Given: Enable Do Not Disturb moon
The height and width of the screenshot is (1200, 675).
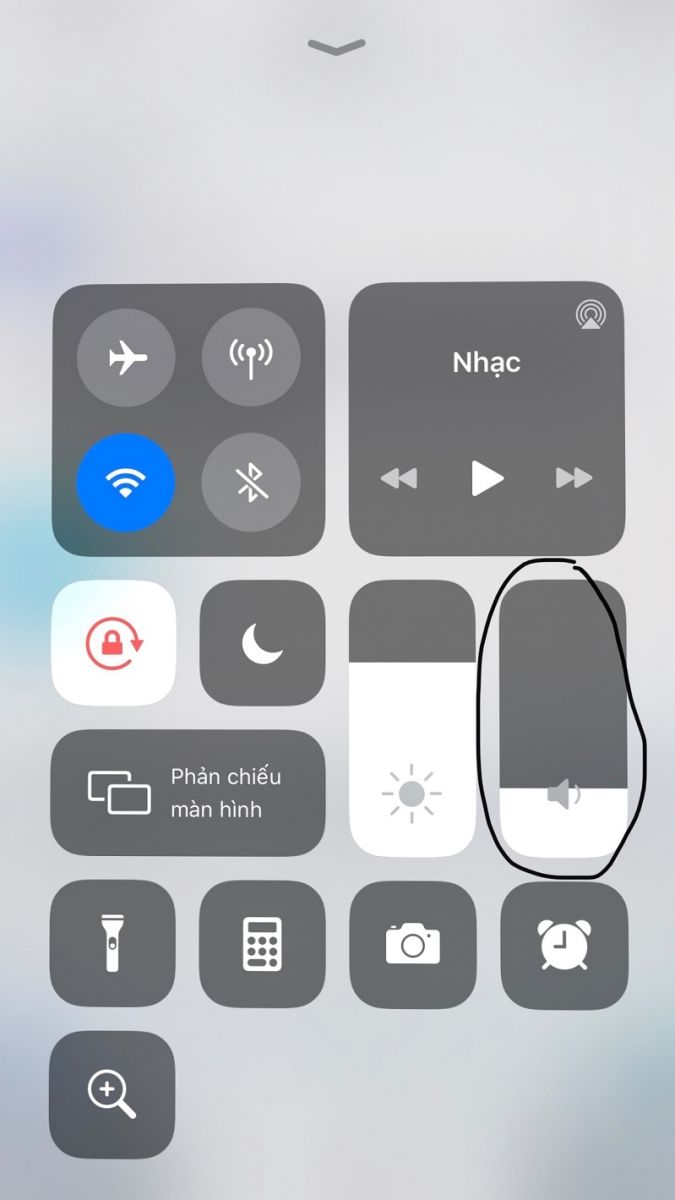Looking at the screenshot, I should [263, 643].
